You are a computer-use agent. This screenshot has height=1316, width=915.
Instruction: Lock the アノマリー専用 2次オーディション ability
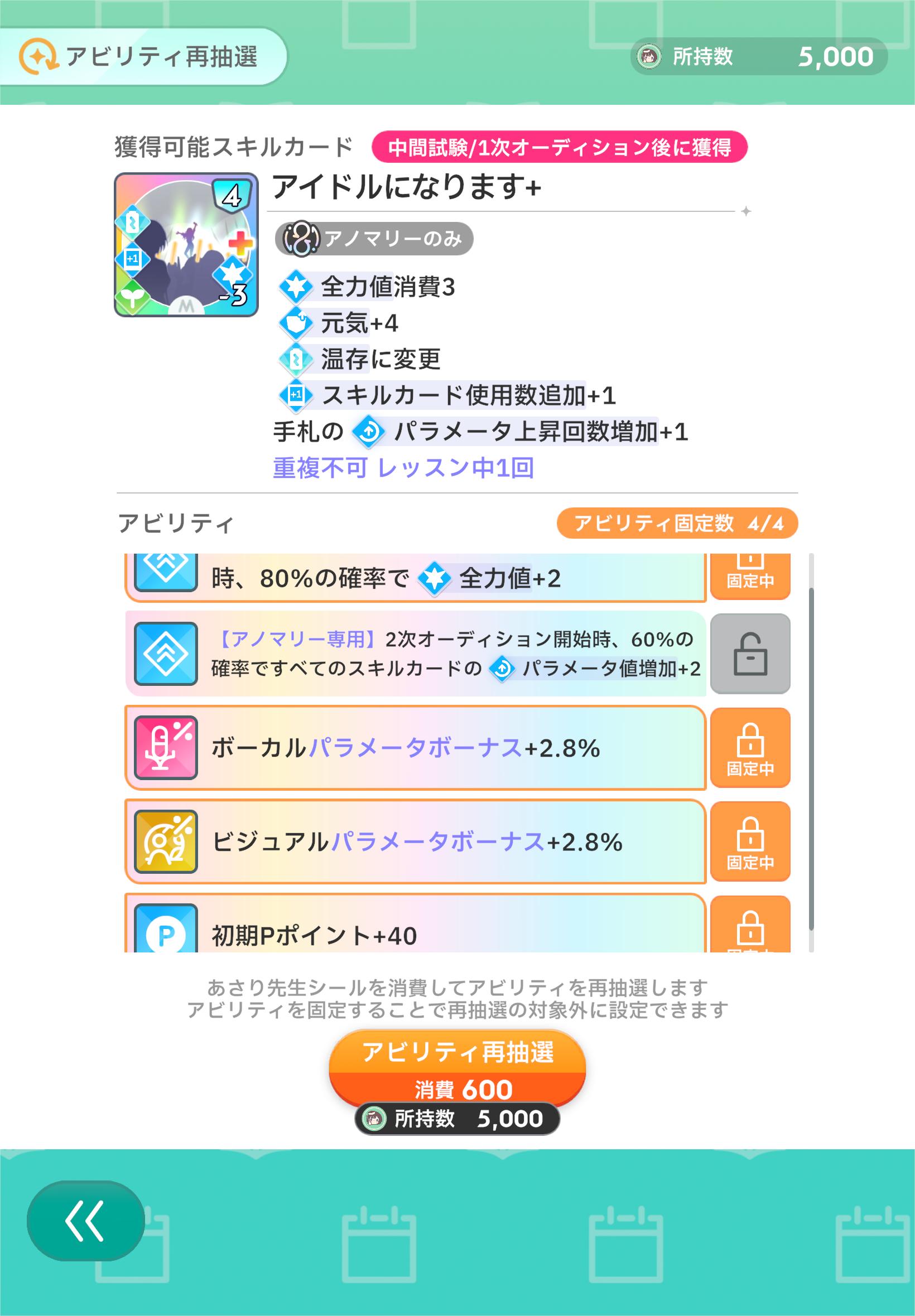[x=749, y=654]
